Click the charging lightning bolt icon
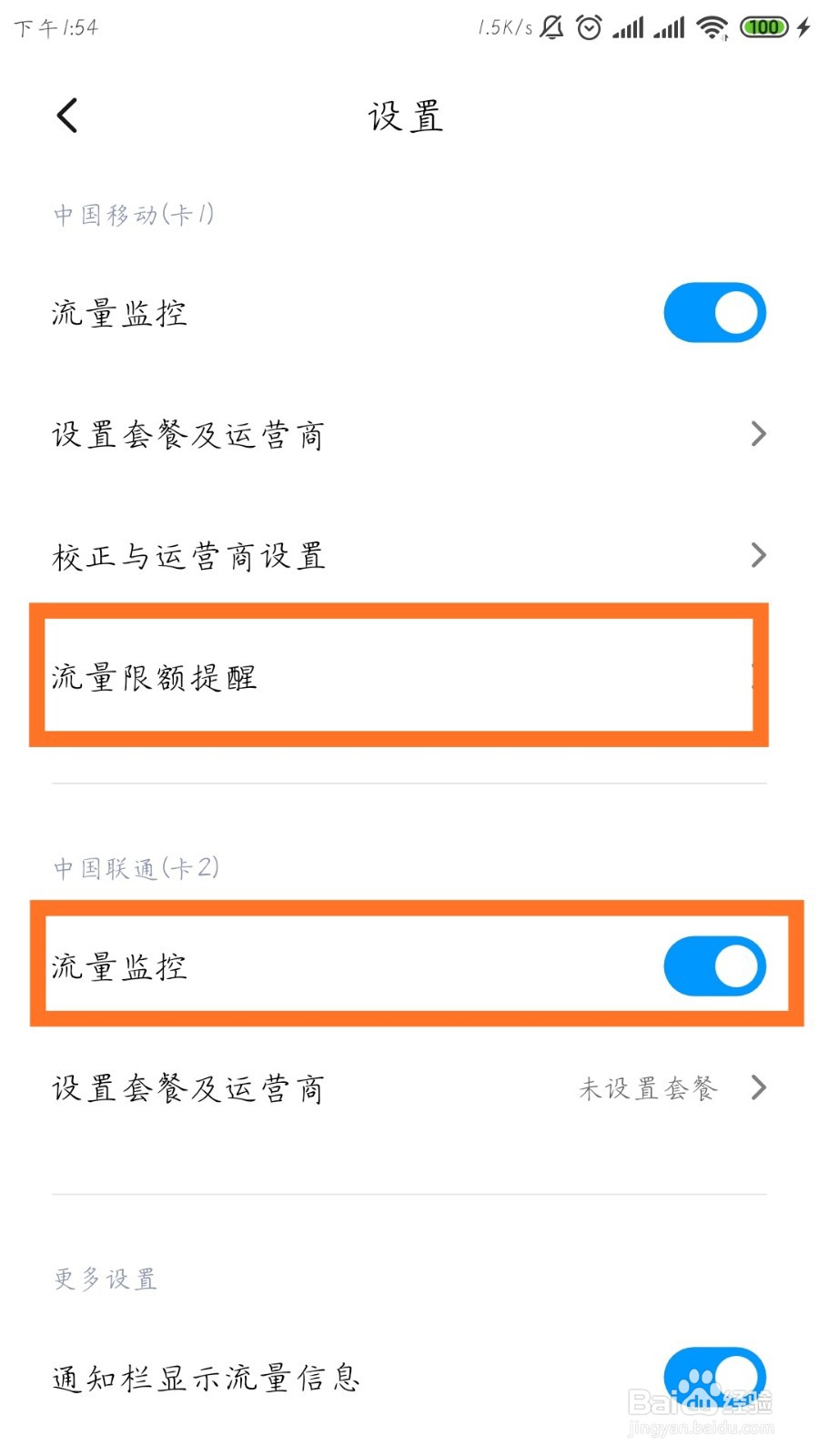 (x=802, y=26)
